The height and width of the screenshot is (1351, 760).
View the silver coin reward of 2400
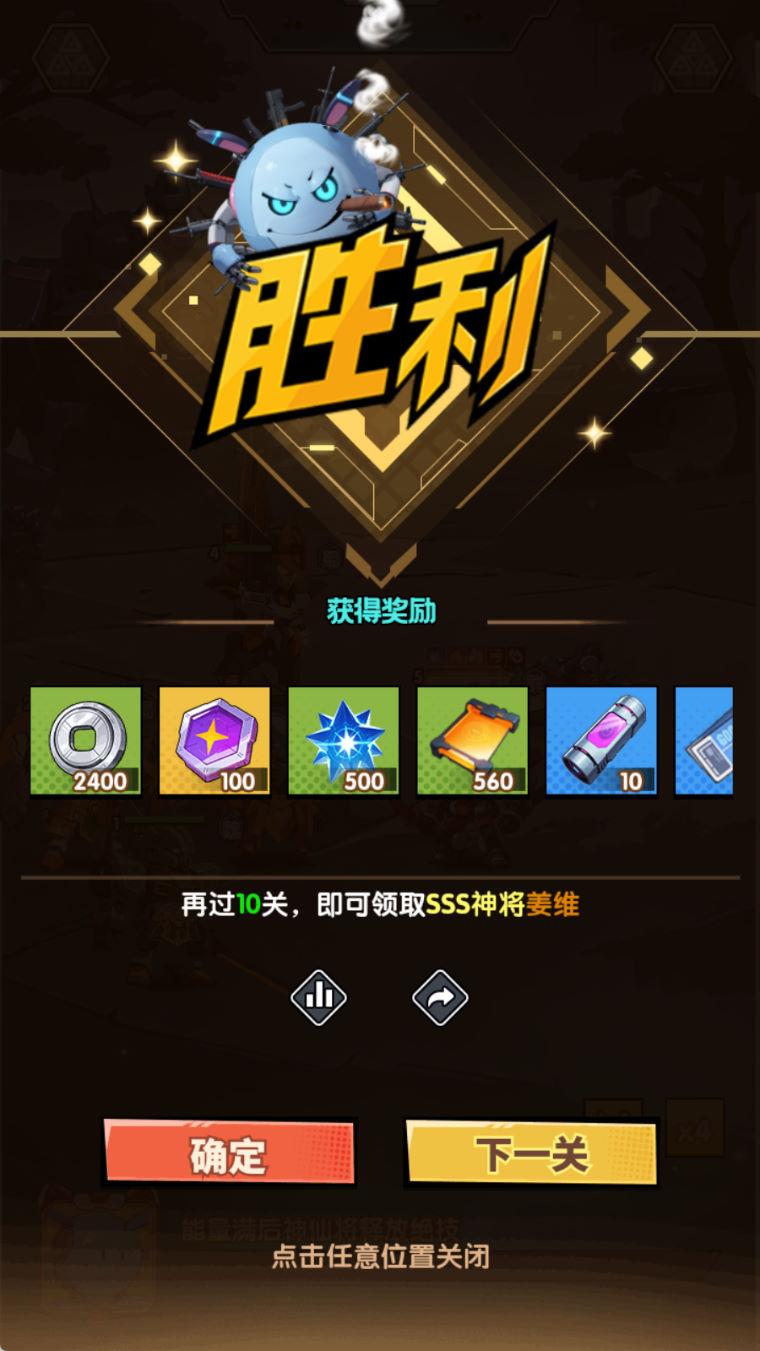click(x=85, y=741)
